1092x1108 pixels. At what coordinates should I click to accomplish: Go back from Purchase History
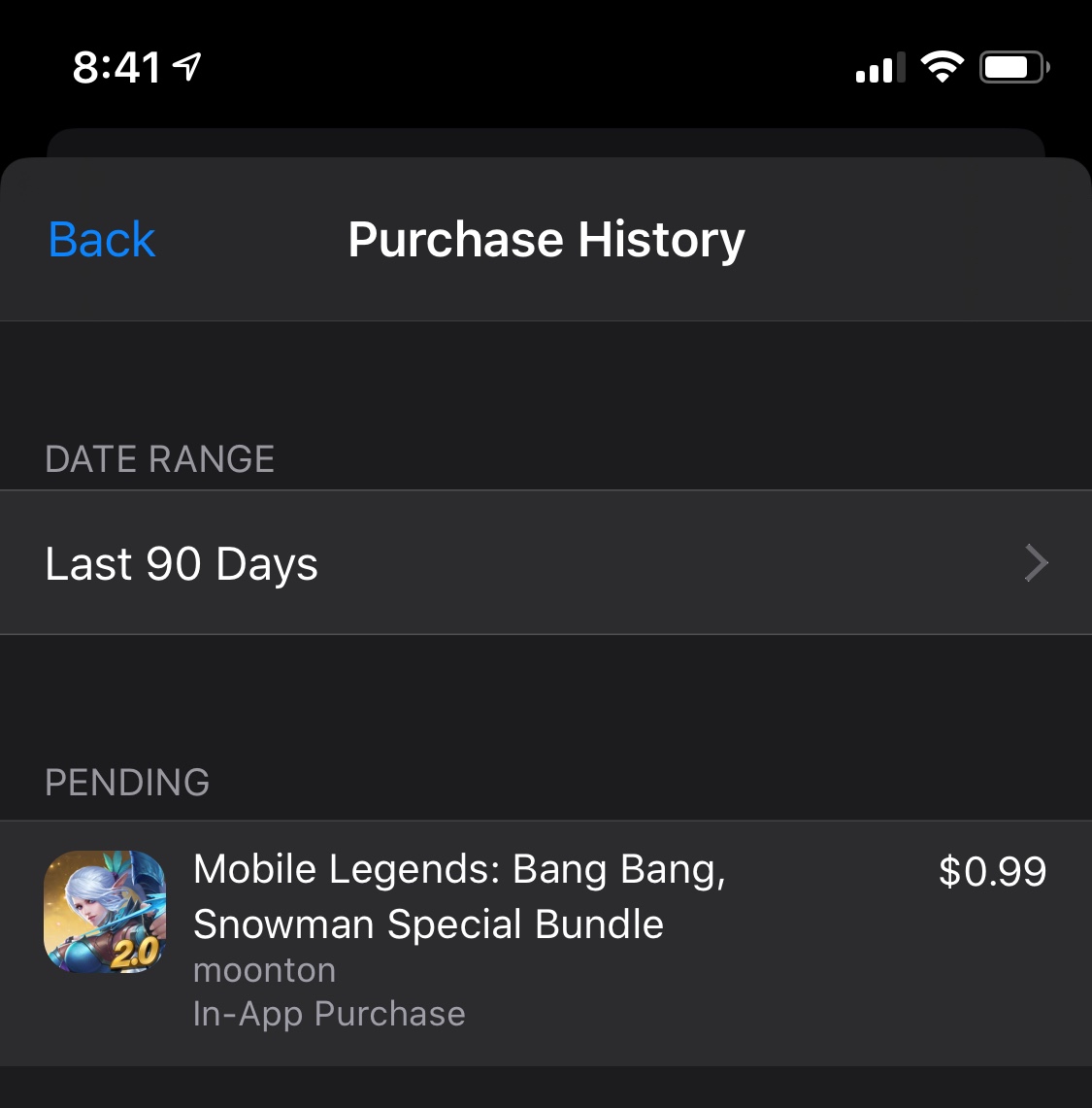tap(102, 240)
